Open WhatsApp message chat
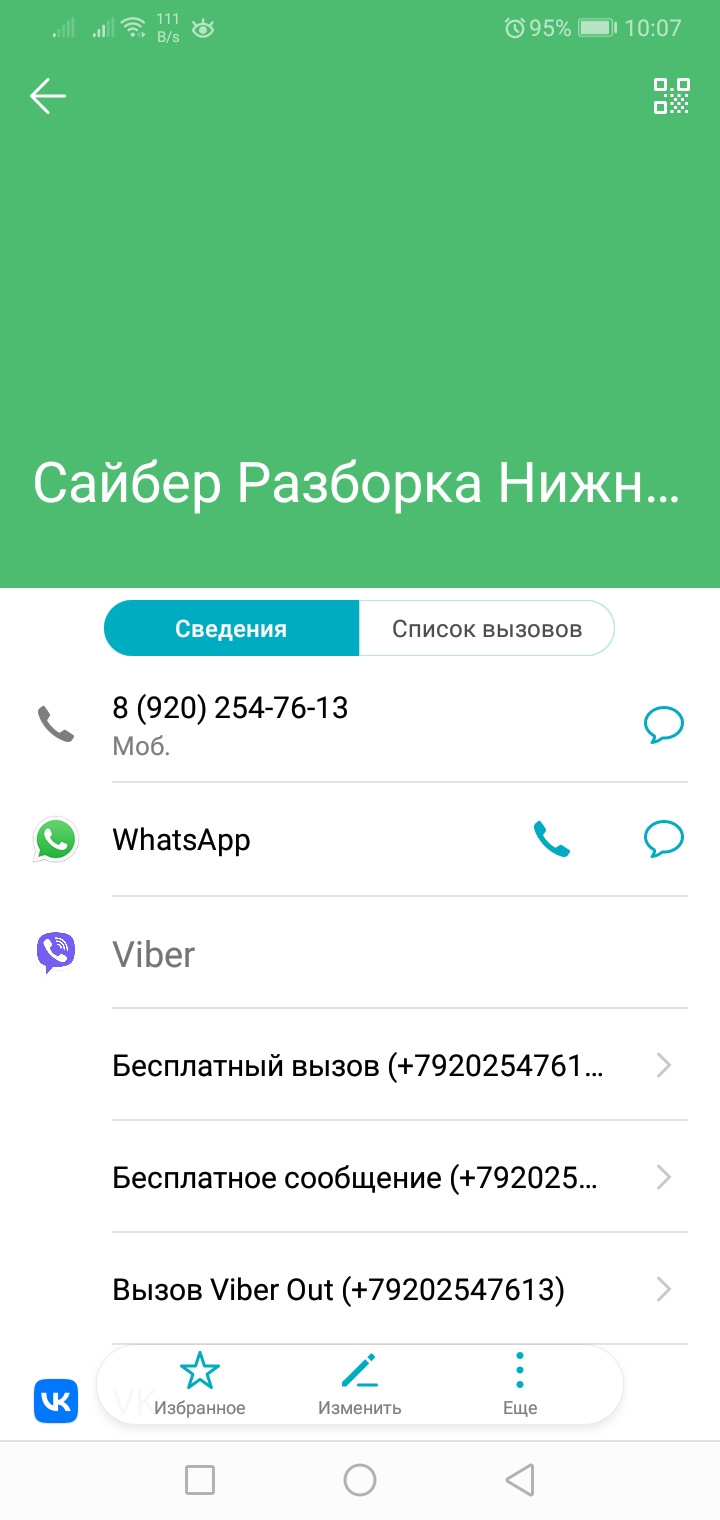 pos(663,839)
